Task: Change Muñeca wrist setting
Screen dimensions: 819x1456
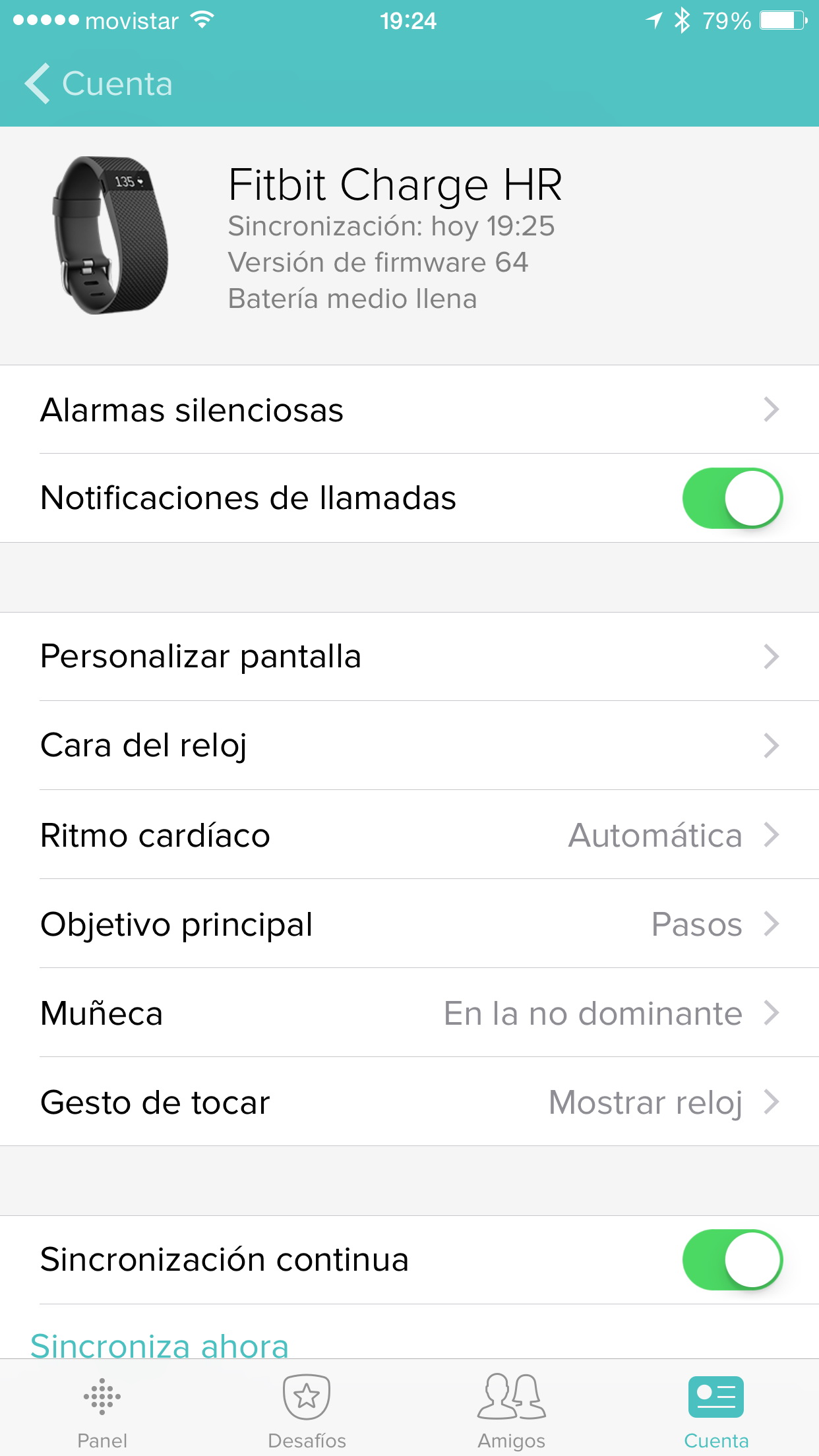Action: click(x=409, y=1013)
